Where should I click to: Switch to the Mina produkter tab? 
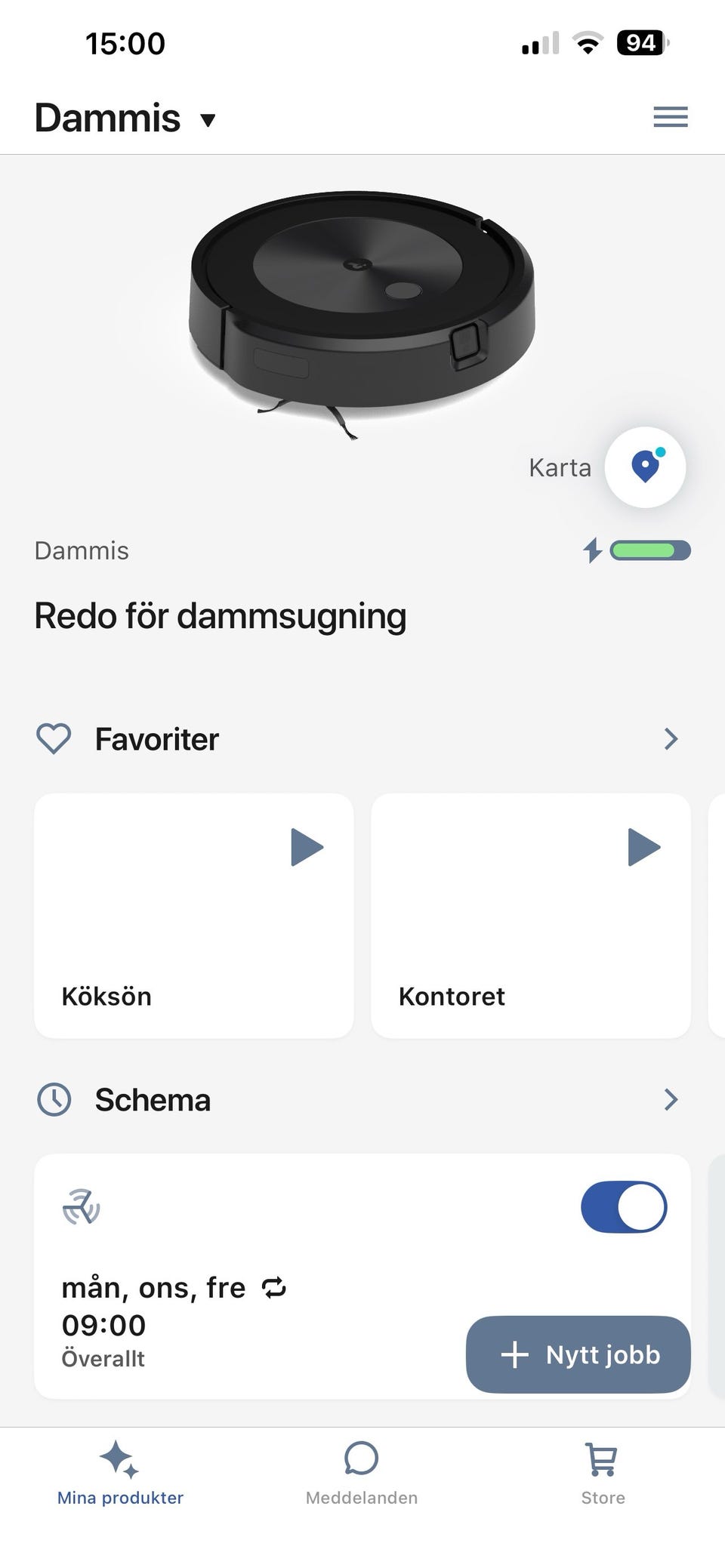[x=120, y=1474]
